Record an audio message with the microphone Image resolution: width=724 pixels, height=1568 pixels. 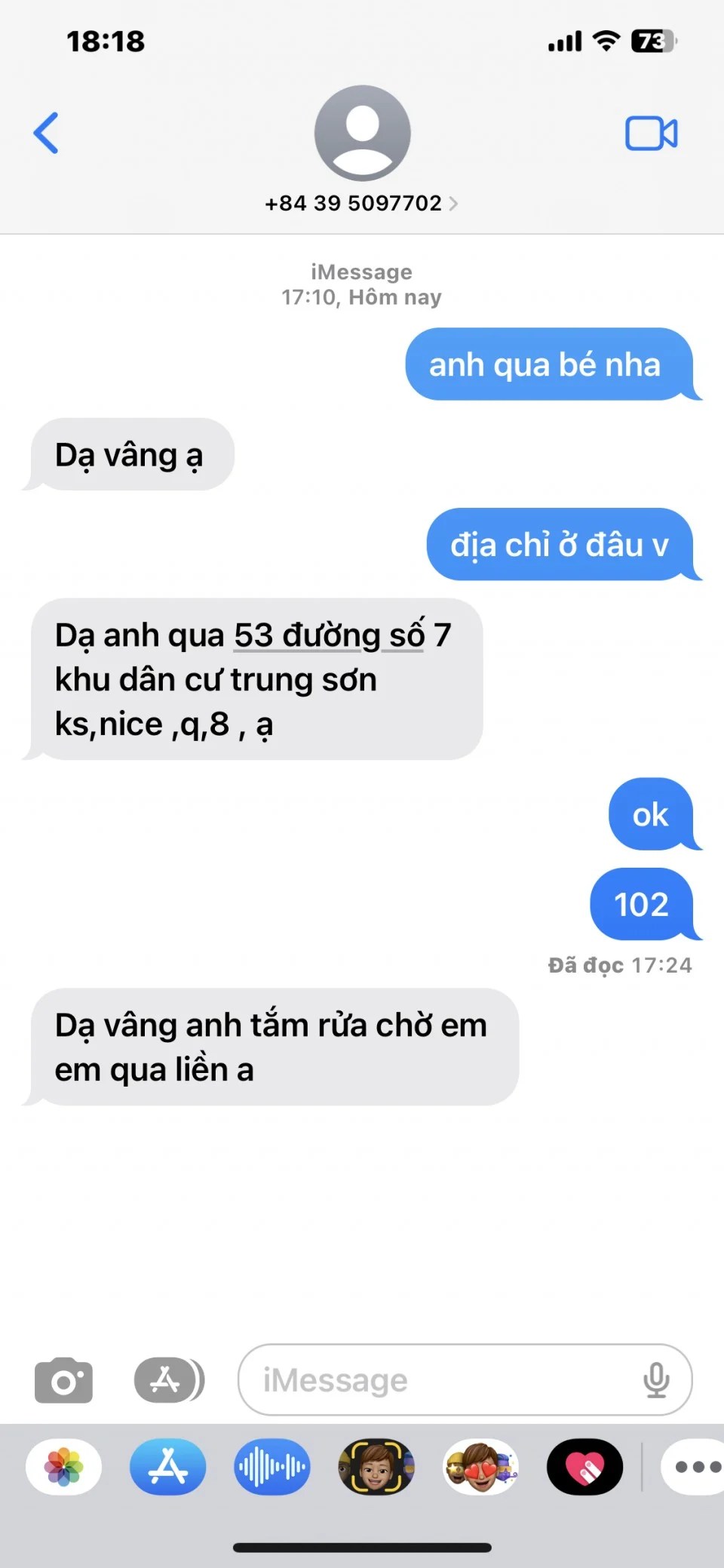tap(656, 1380)
